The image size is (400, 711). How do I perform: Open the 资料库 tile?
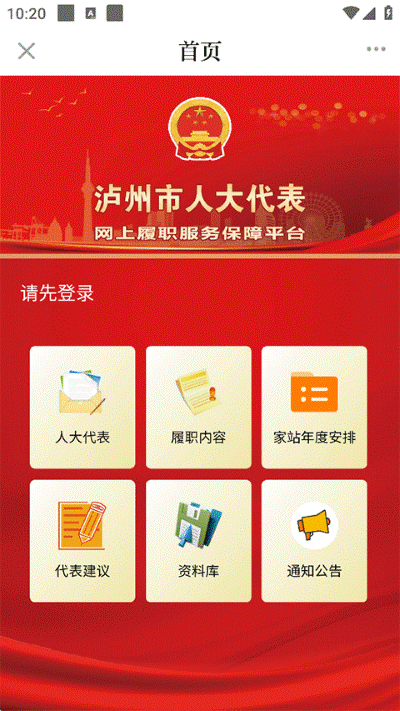(x=199, y=541)
